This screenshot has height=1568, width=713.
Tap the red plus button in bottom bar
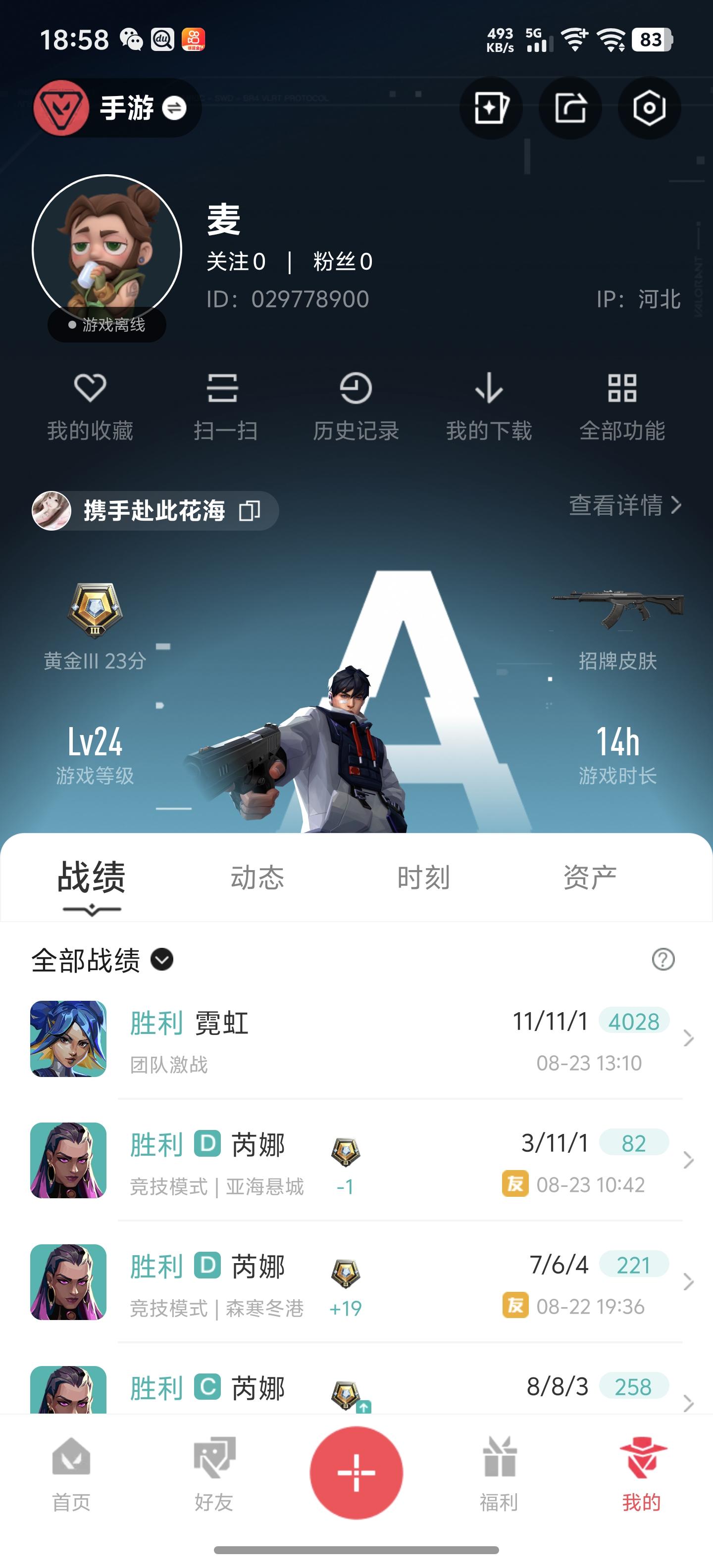tap(356, 1472)
